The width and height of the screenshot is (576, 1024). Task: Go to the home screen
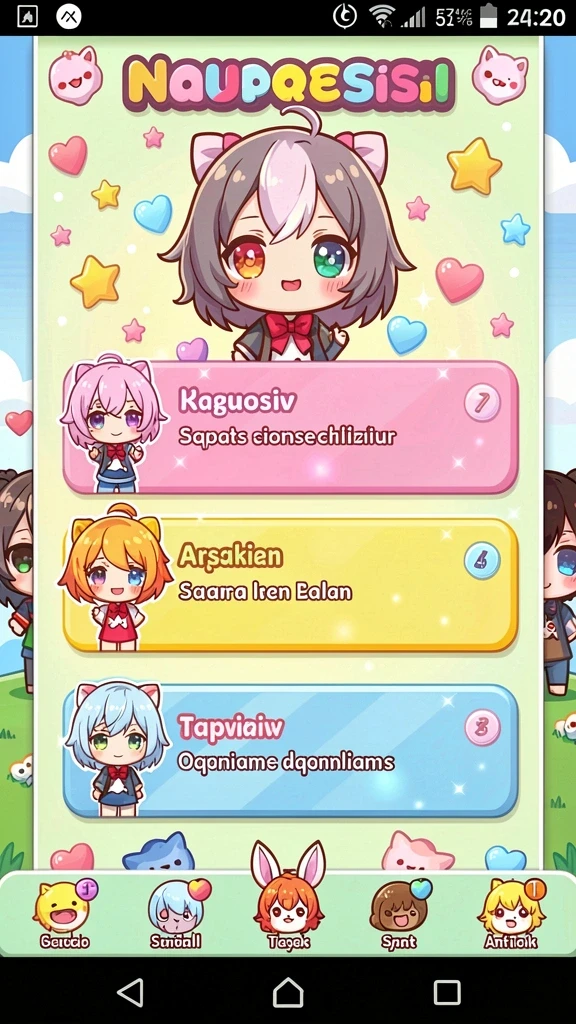coord(288,993)
